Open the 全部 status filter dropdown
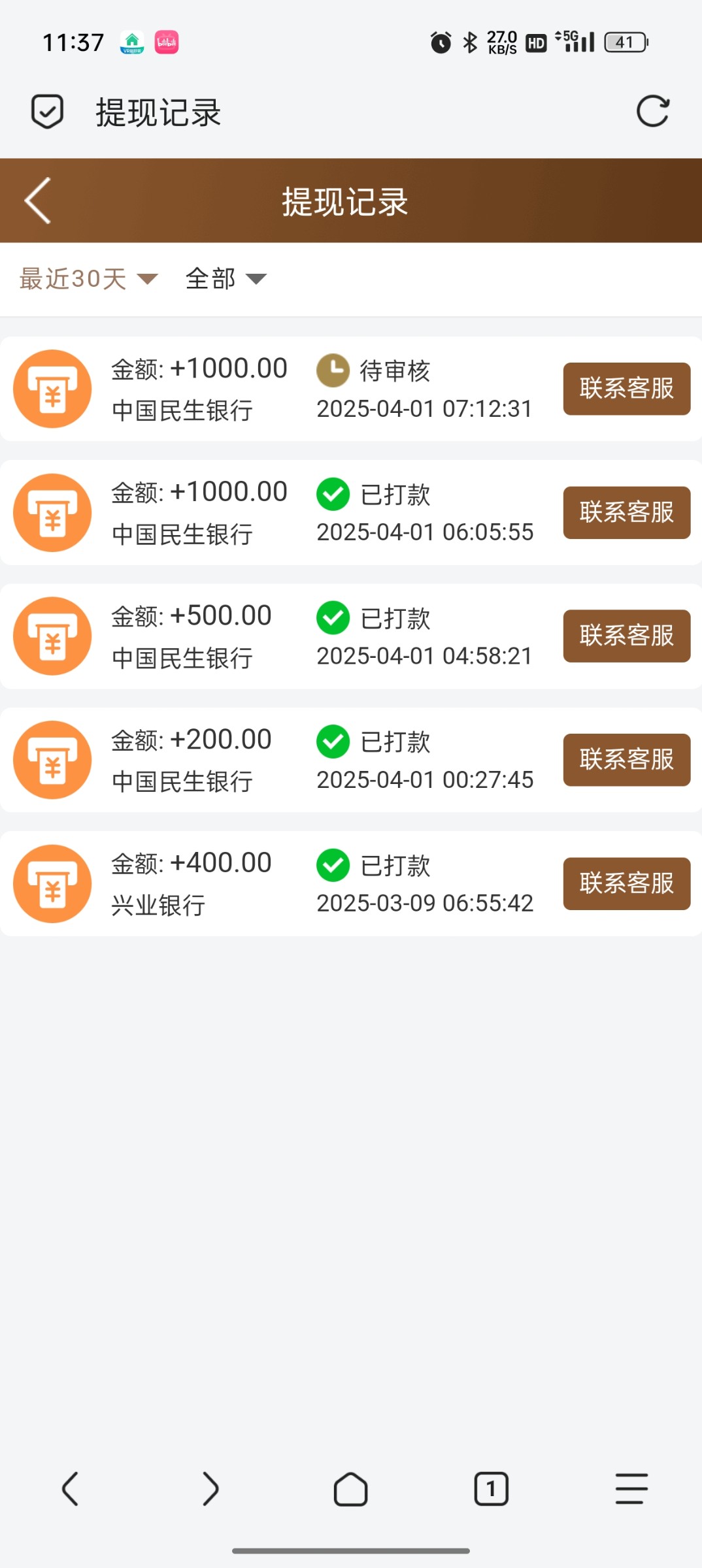Image resolution: width=702 pixels, height=1568 pixels. (x=226, y=279)
